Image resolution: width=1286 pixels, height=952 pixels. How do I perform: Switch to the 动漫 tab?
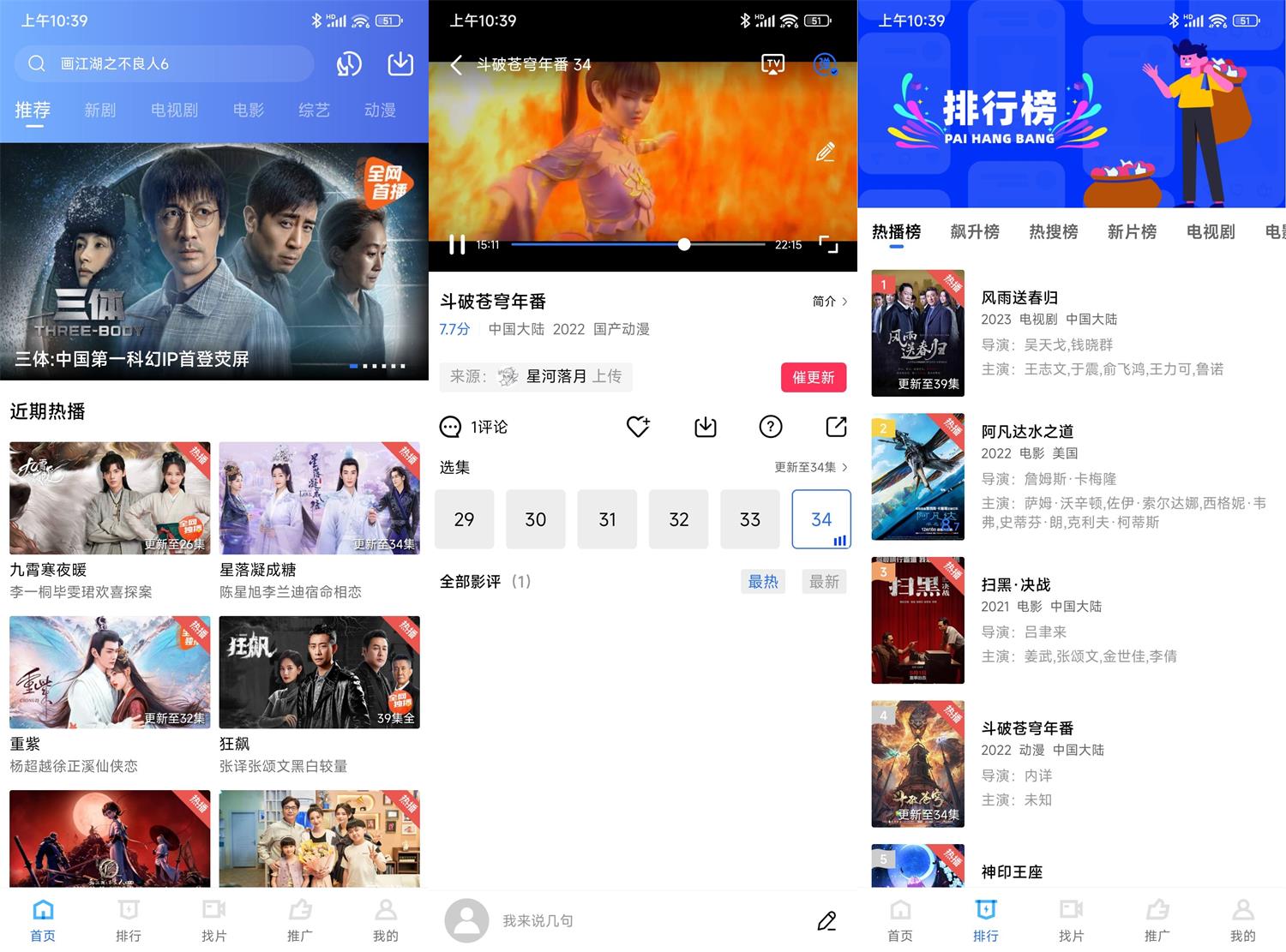coord(380,110)
